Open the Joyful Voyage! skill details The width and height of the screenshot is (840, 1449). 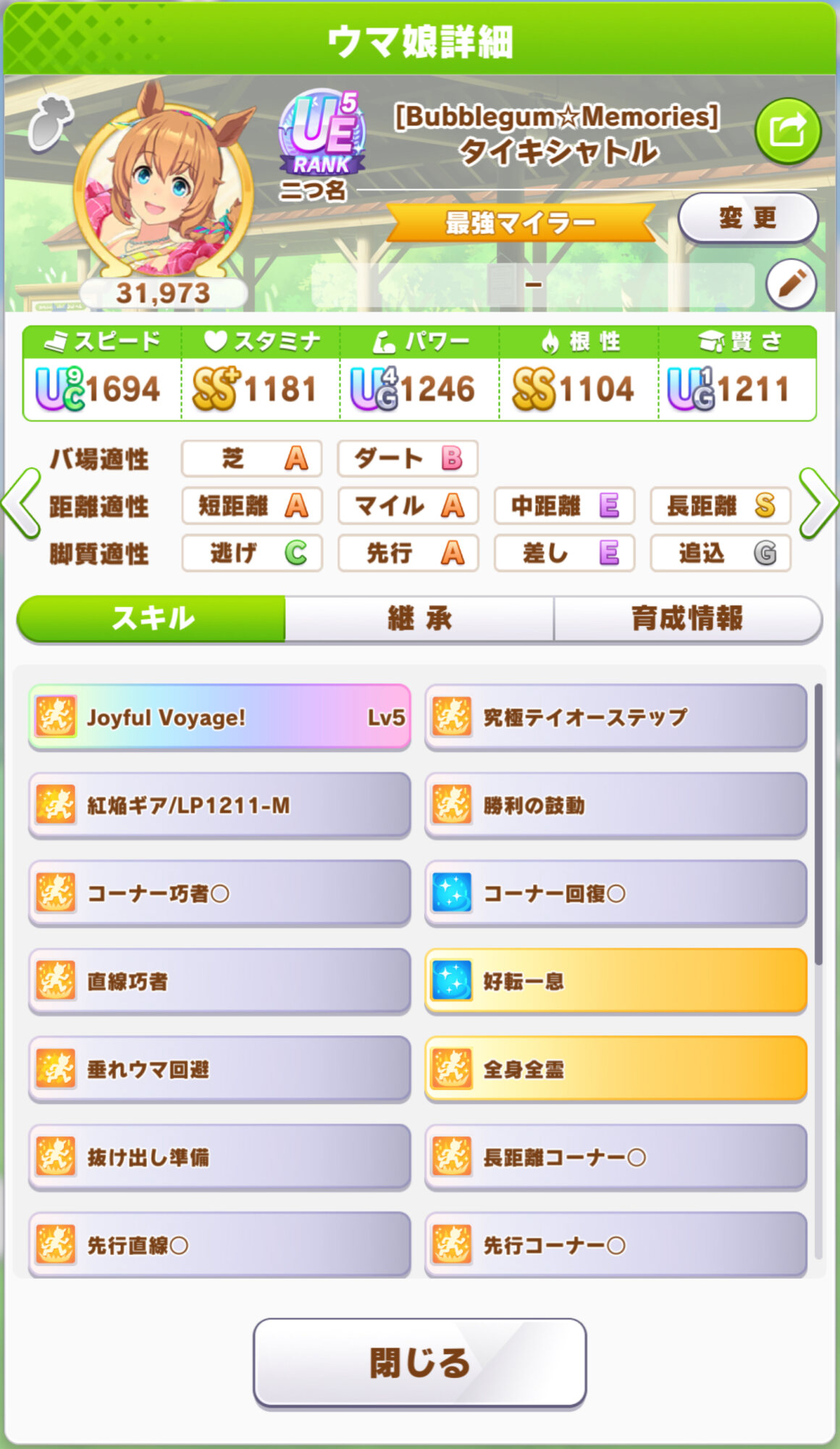click(x=219, y=717)
